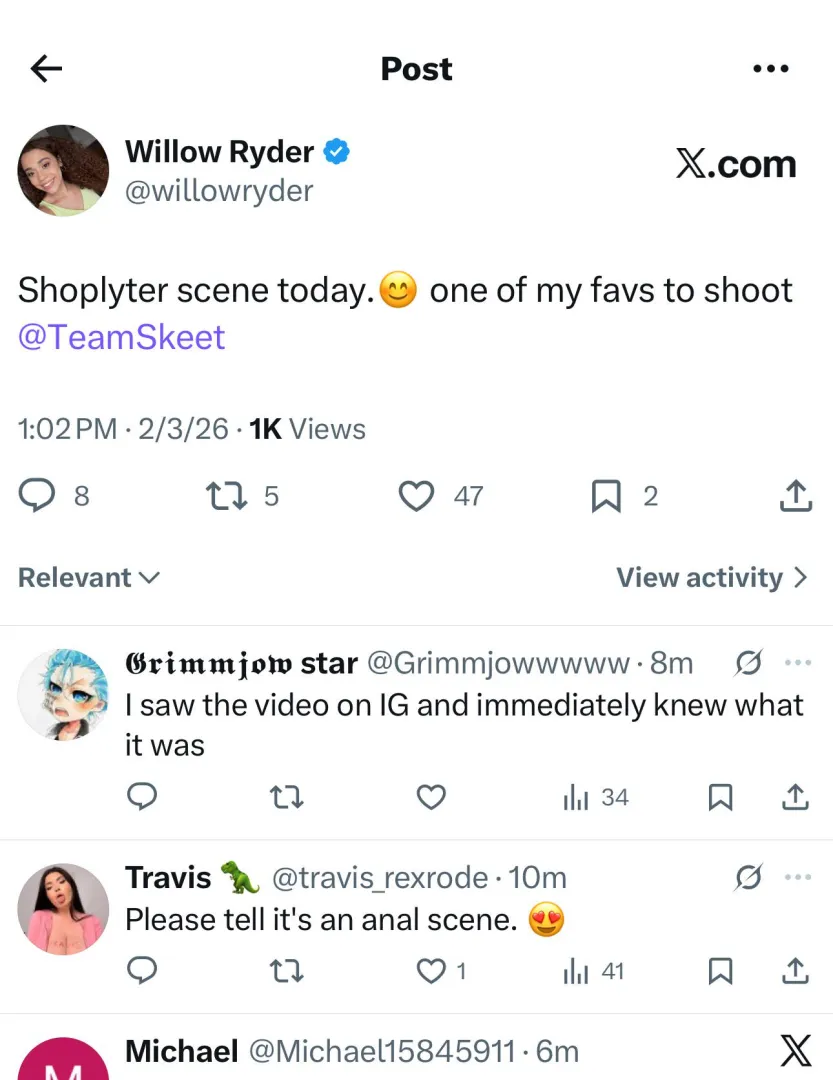This screenshot has width=833, height=1080.
Task: Open more options on Travis's reply
Action: [x=798, y=877]
